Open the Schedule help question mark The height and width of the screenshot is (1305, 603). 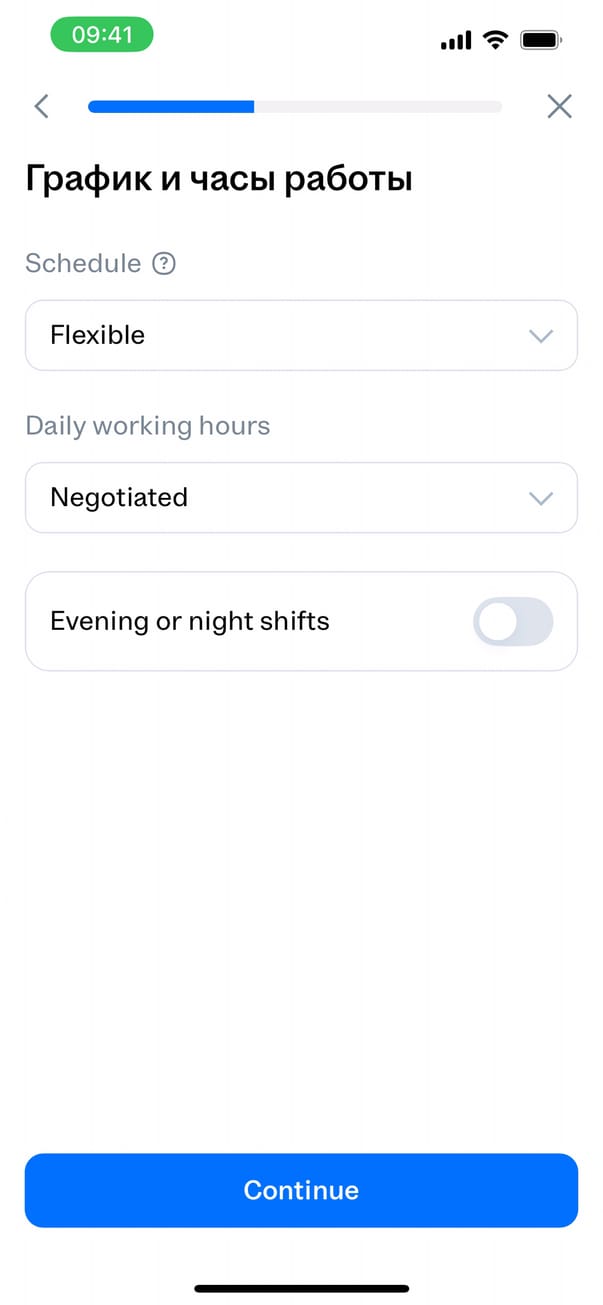[x=164, y=264]
